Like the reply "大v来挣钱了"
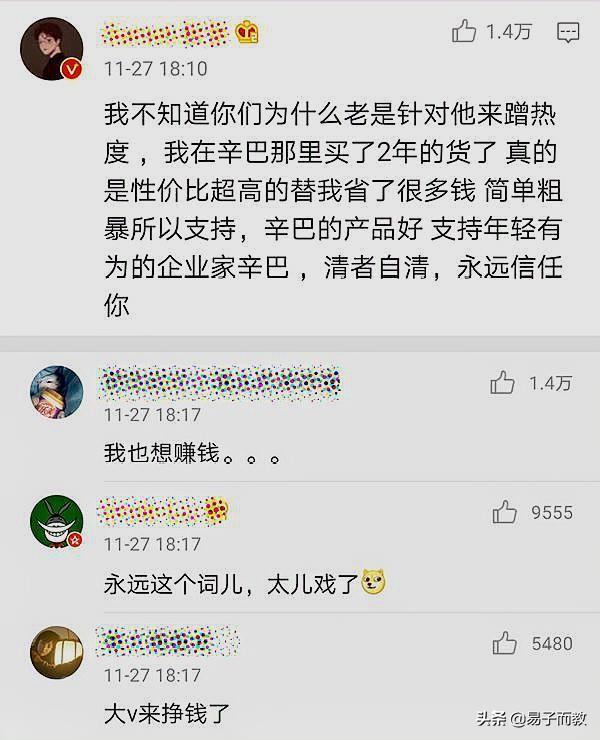Screen dimensions: 600x740 click(x=505, y=644)
